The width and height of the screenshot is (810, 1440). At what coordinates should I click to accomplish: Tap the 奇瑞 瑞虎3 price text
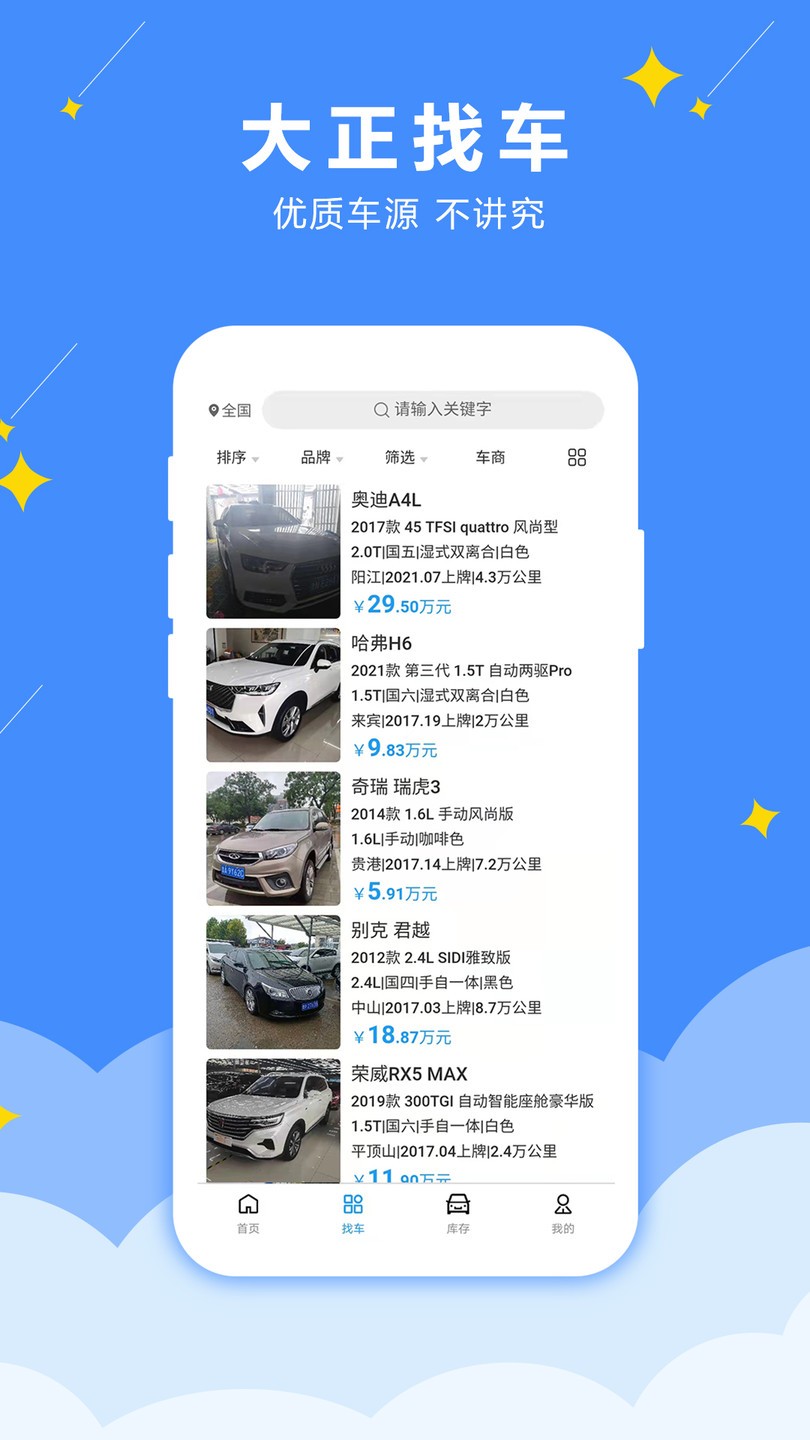(398, 893)
